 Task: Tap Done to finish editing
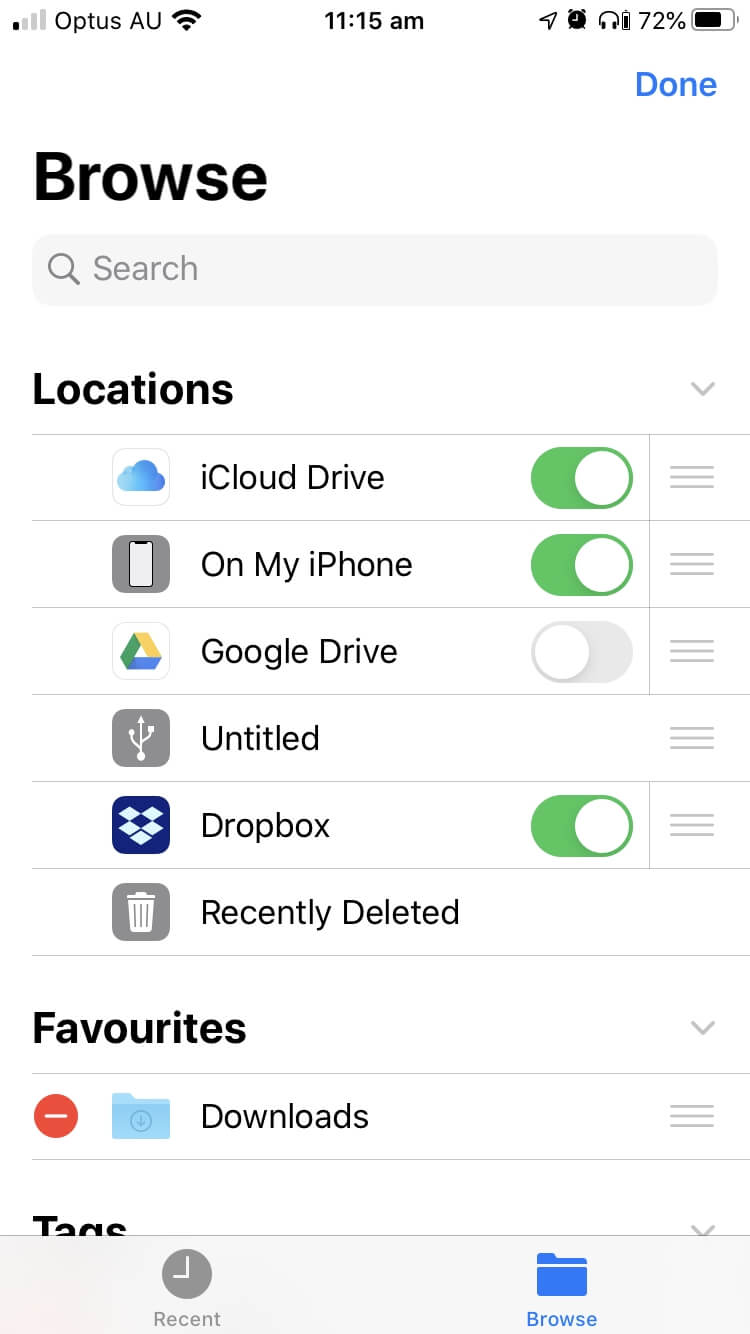pyautogui.click(x=676, y=84)
